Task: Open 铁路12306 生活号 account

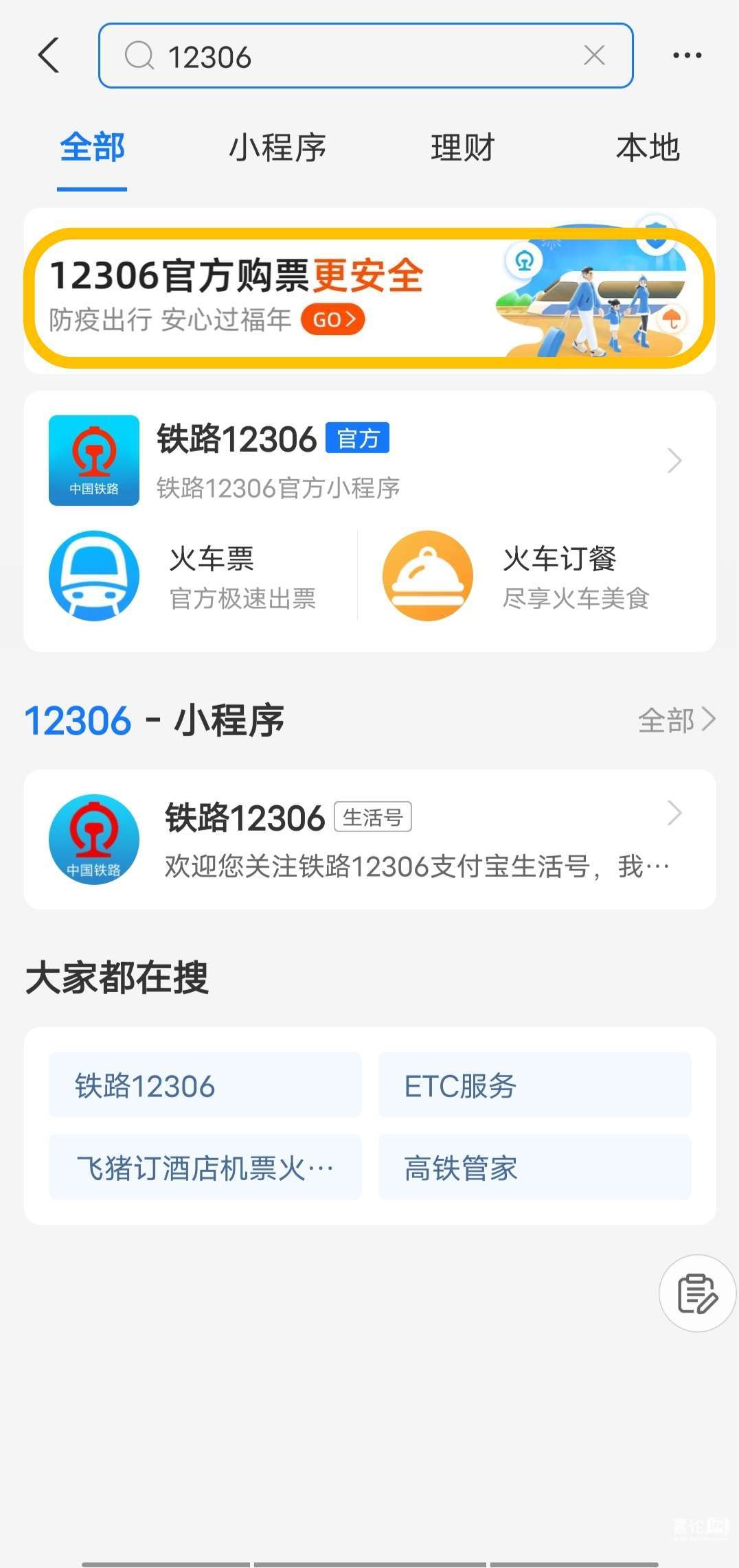Action: [x=369, y=840]
